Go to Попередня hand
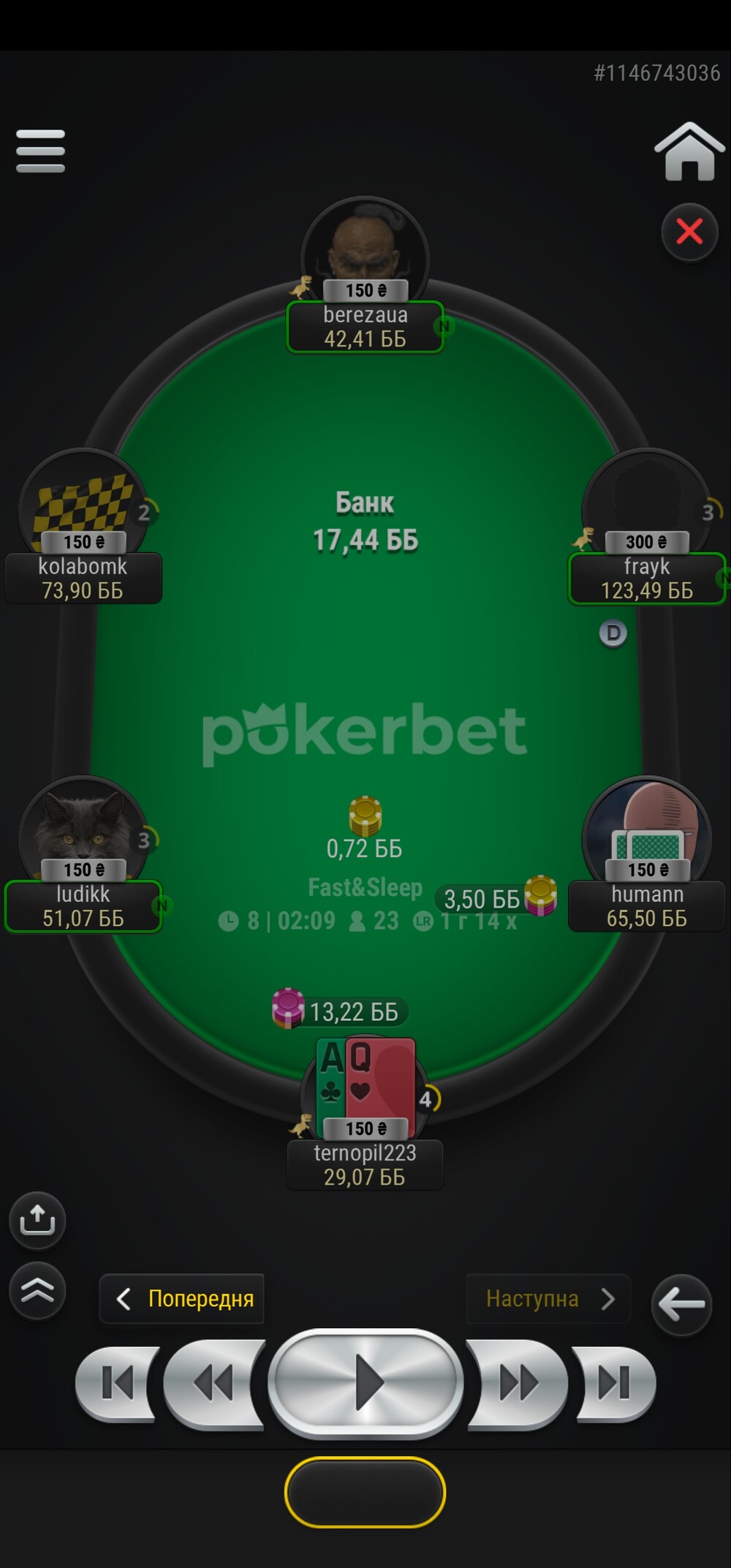Screen dimensions: 731x1568 (182, 1298)
